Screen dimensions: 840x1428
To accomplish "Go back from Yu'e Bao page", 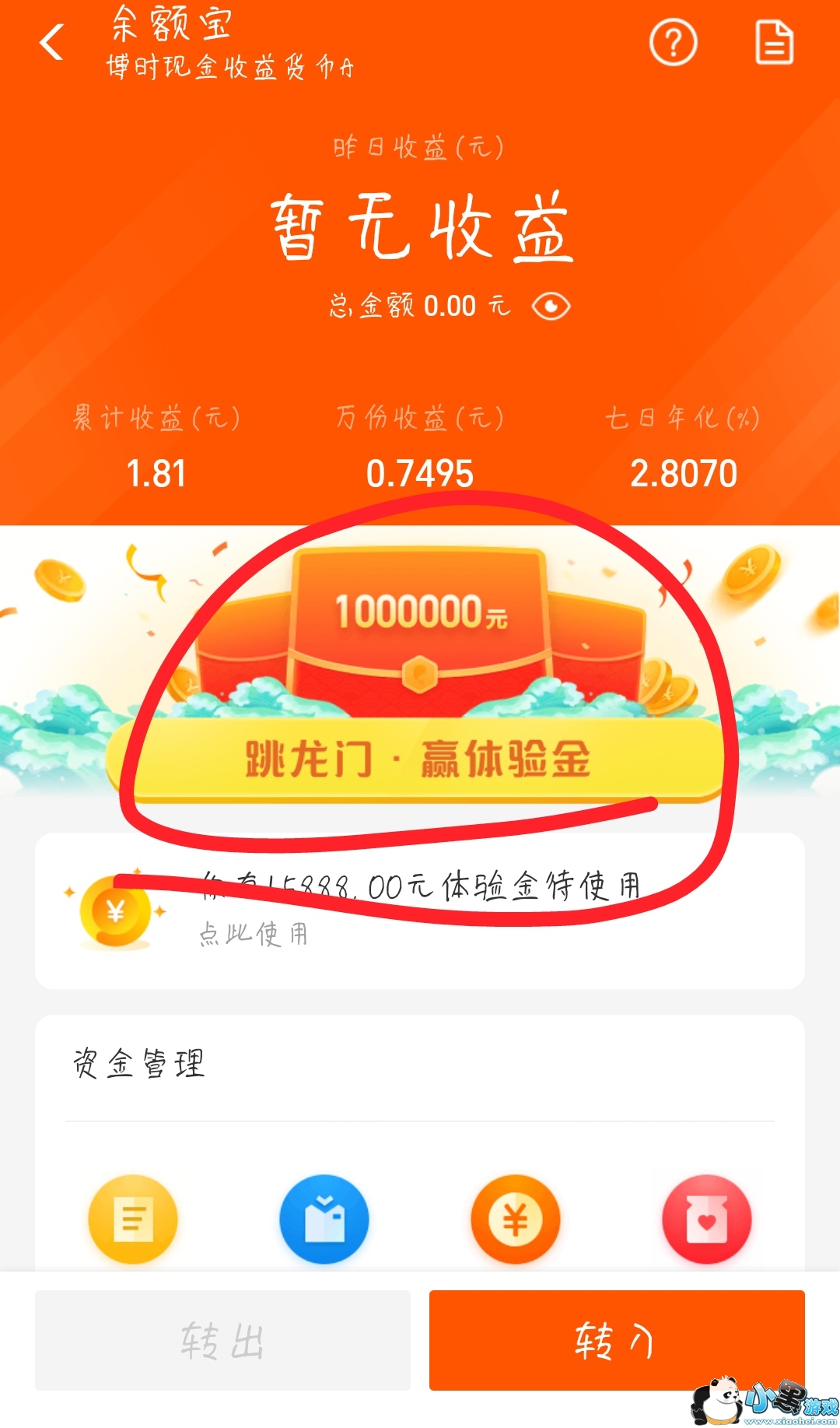I will coord(51,42).
